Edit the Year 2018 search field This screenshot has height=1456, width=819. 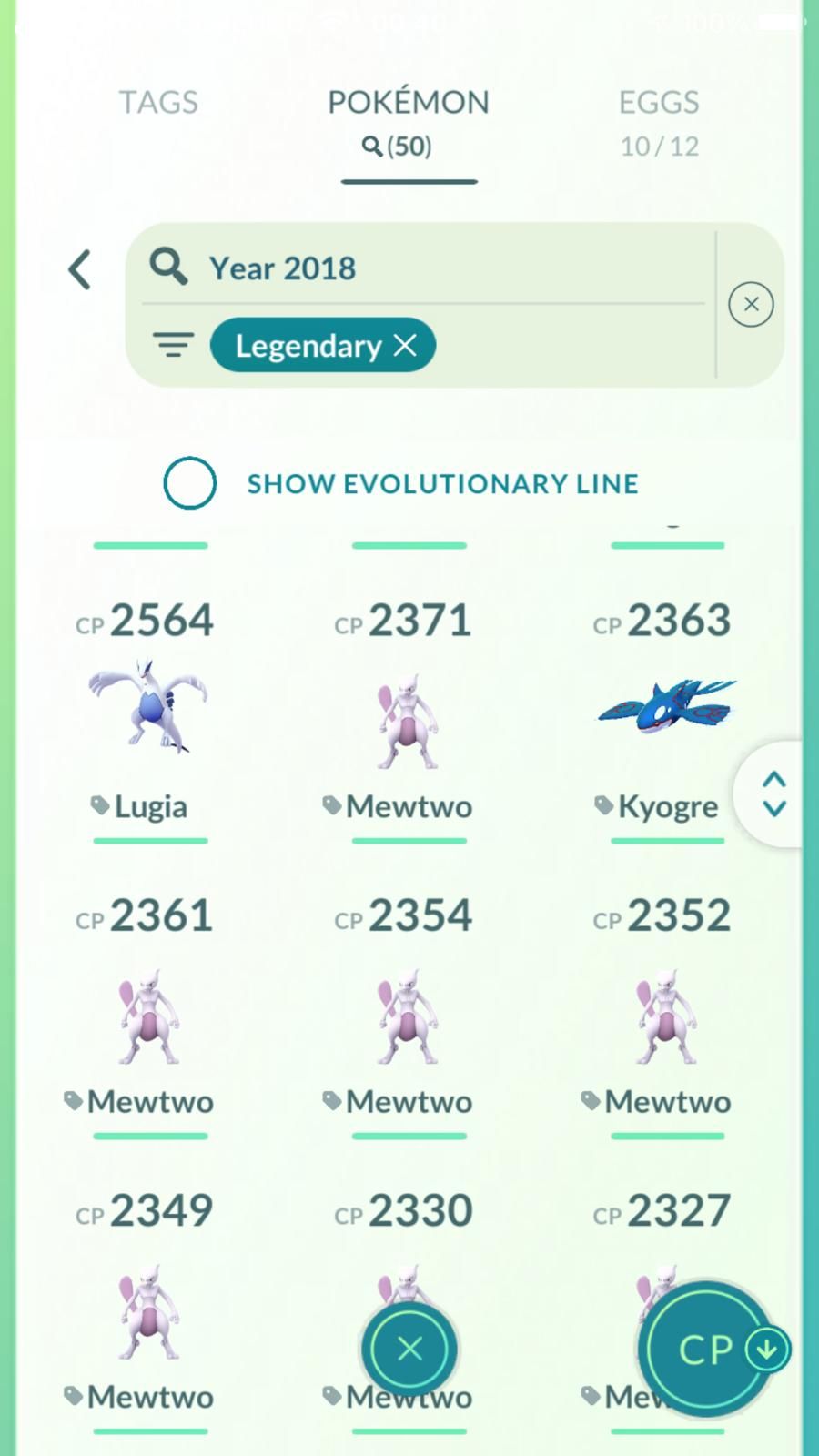426,268
